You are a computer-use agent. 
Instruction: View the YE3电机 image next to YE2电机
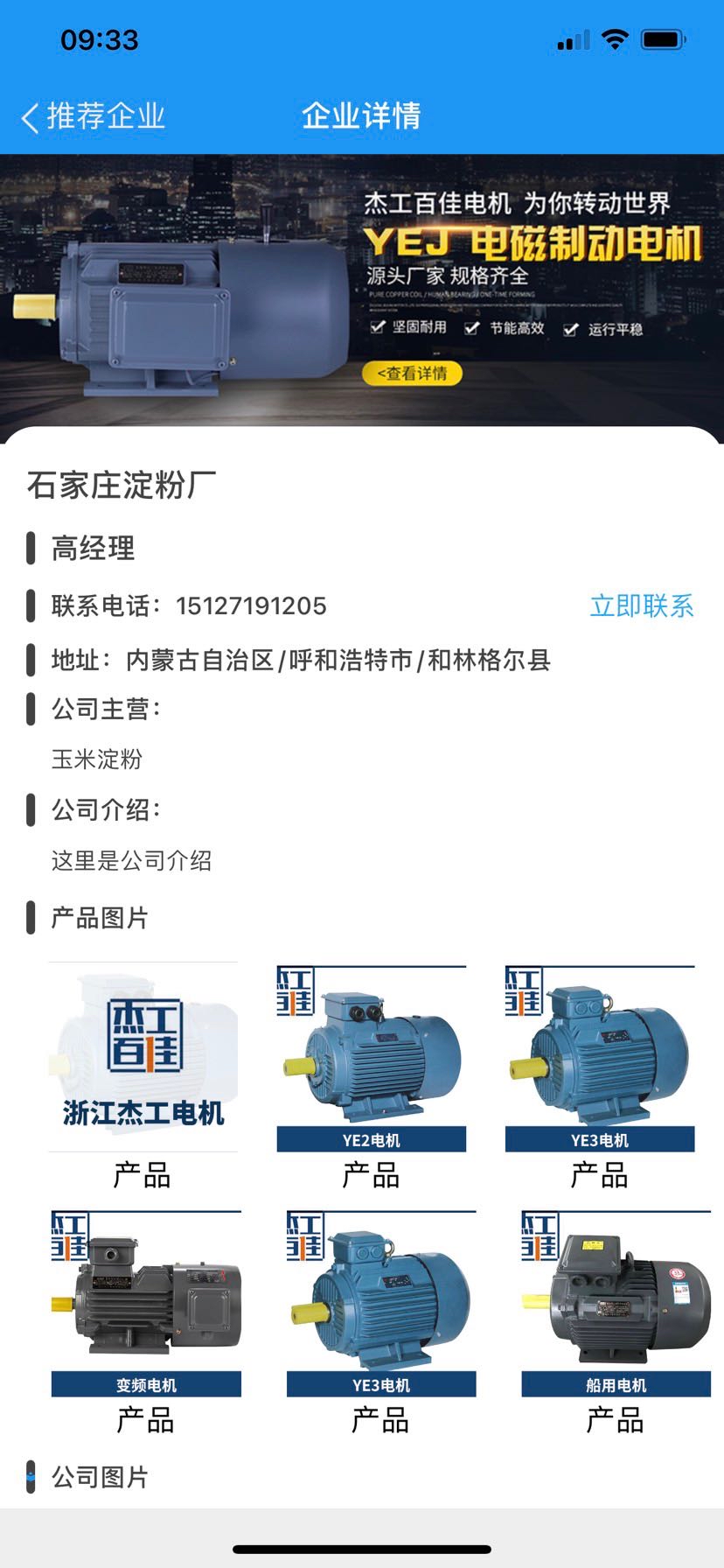[600, 1059]
